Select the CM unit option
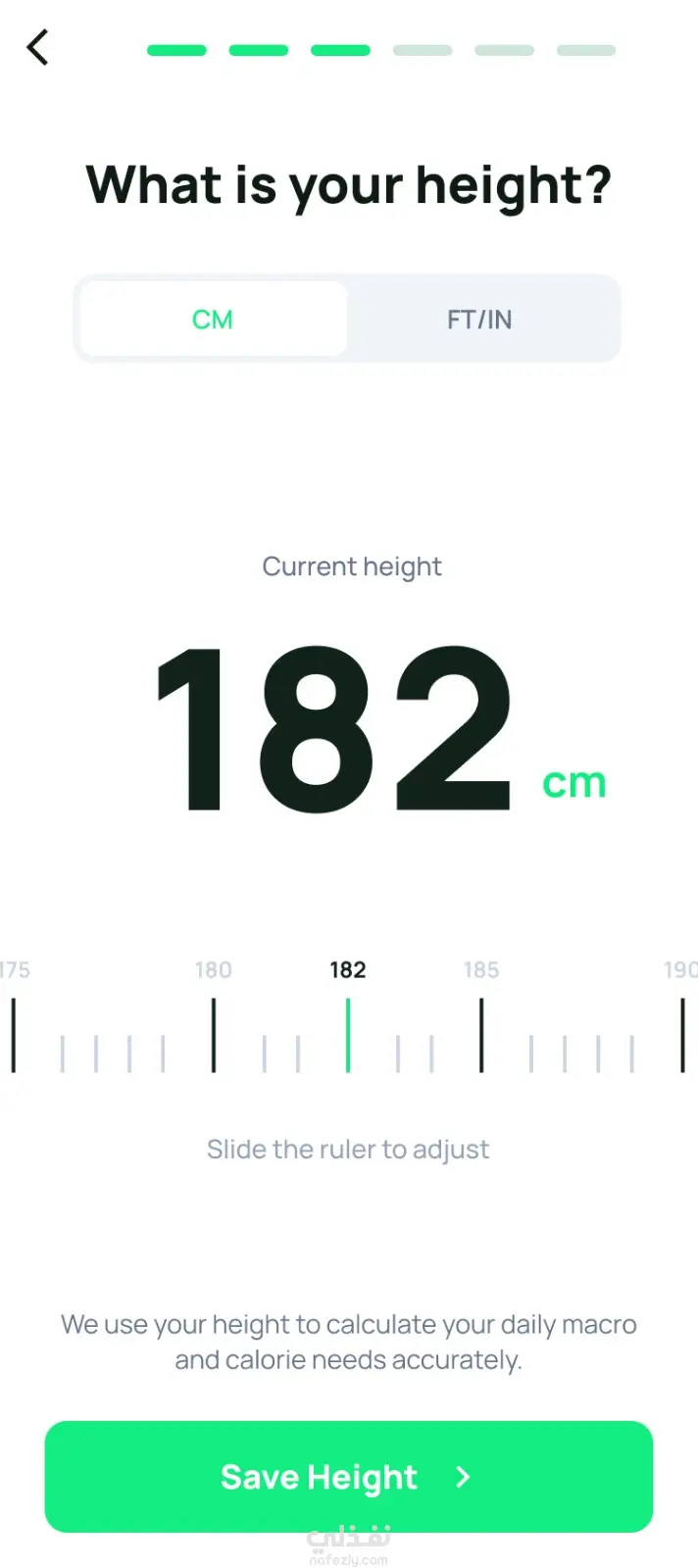The width and height of the screenshot is (698, 1568). 213,319
